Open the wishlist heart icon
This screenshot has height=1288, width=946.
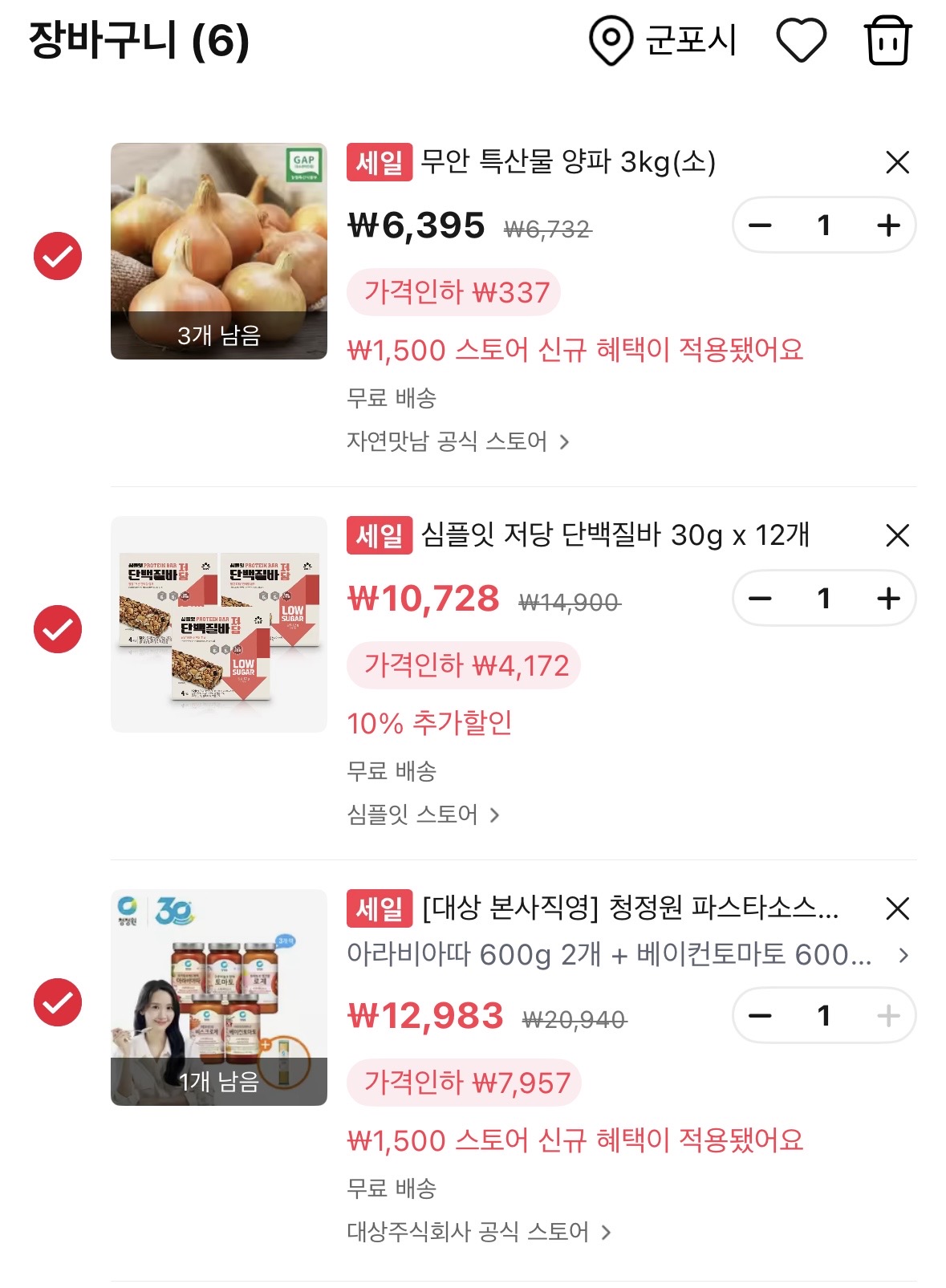[801, 40]
